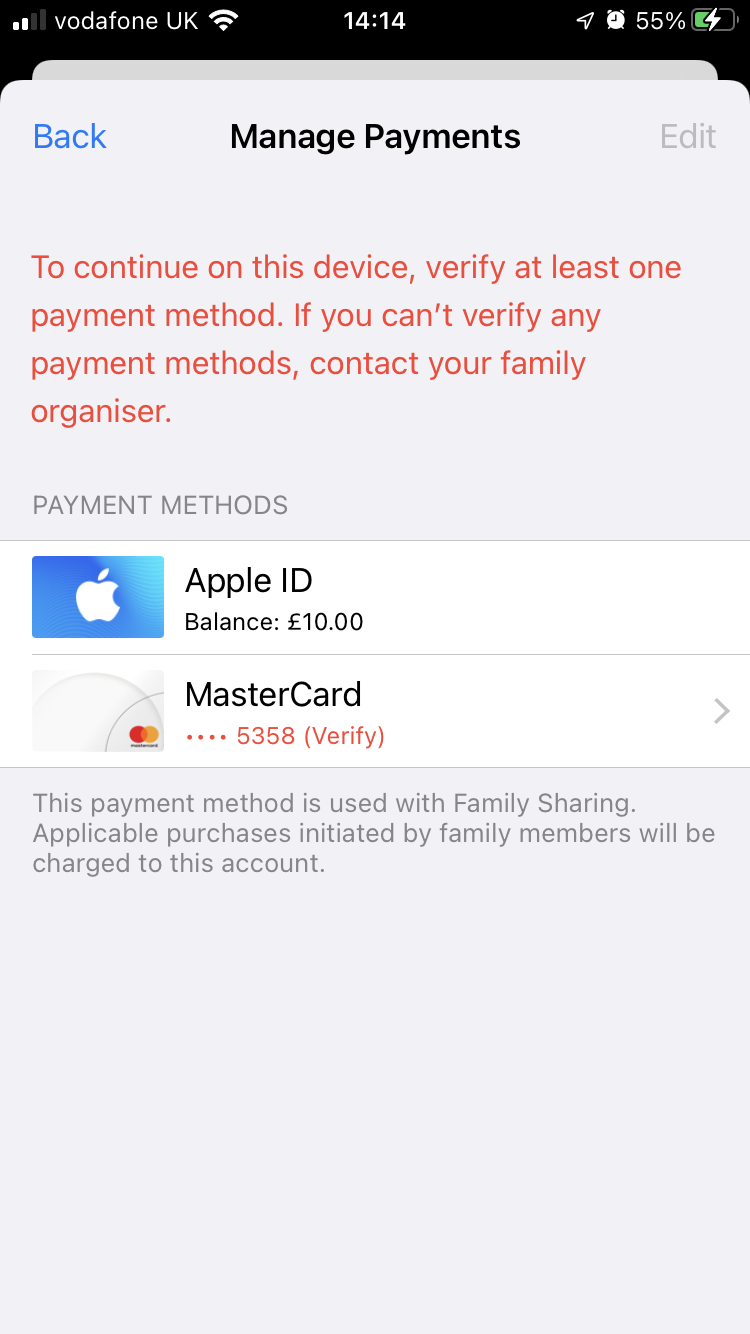Select the Manage Payments title
Image resolution: width=750 pixels, height=1334 pixels.
pyautogui.click(x=375, y=135)
